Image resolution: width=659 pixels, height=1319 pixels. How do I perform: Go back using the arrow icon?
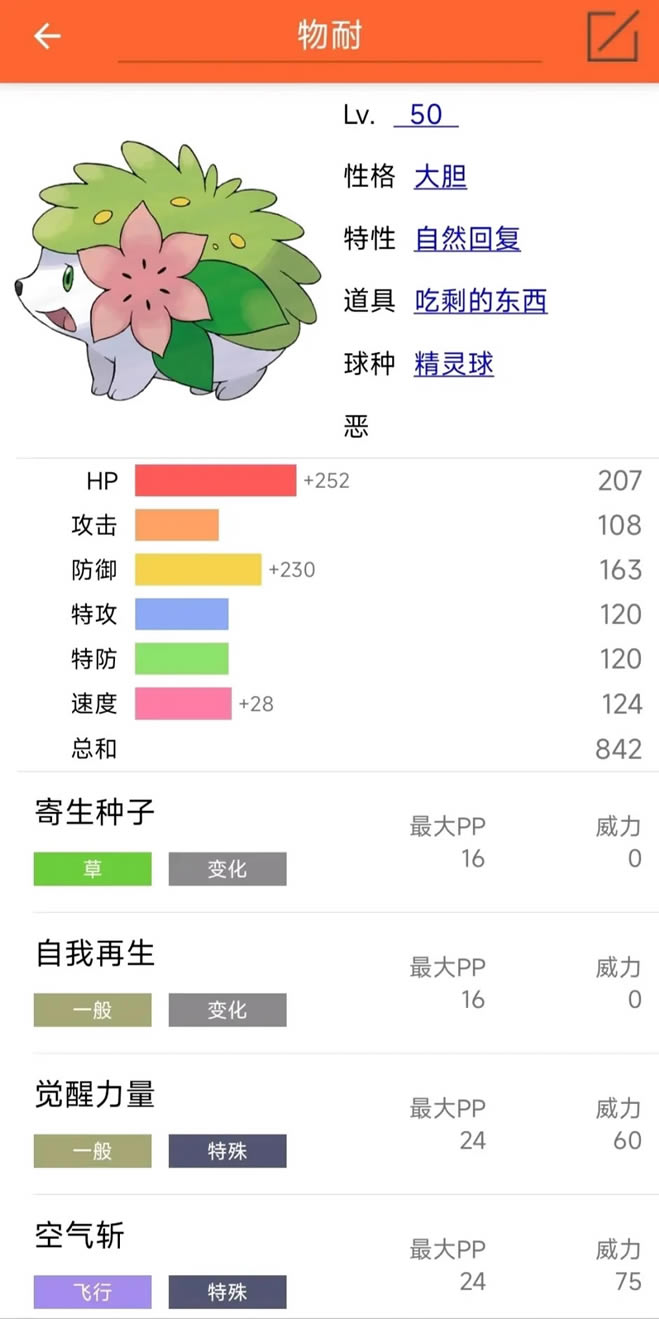tap(47, 37)
